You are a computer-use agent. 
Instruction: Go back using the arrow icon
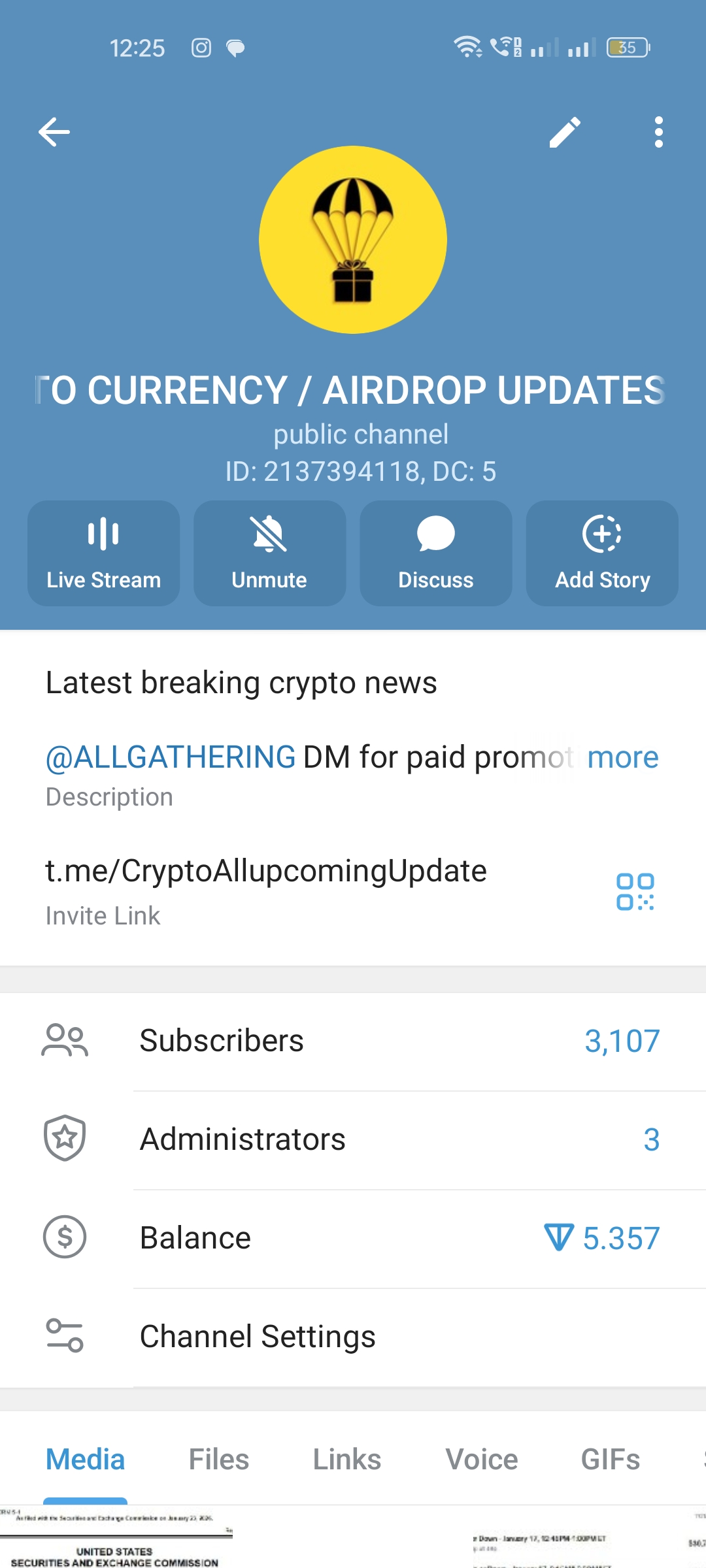(53, 131)
